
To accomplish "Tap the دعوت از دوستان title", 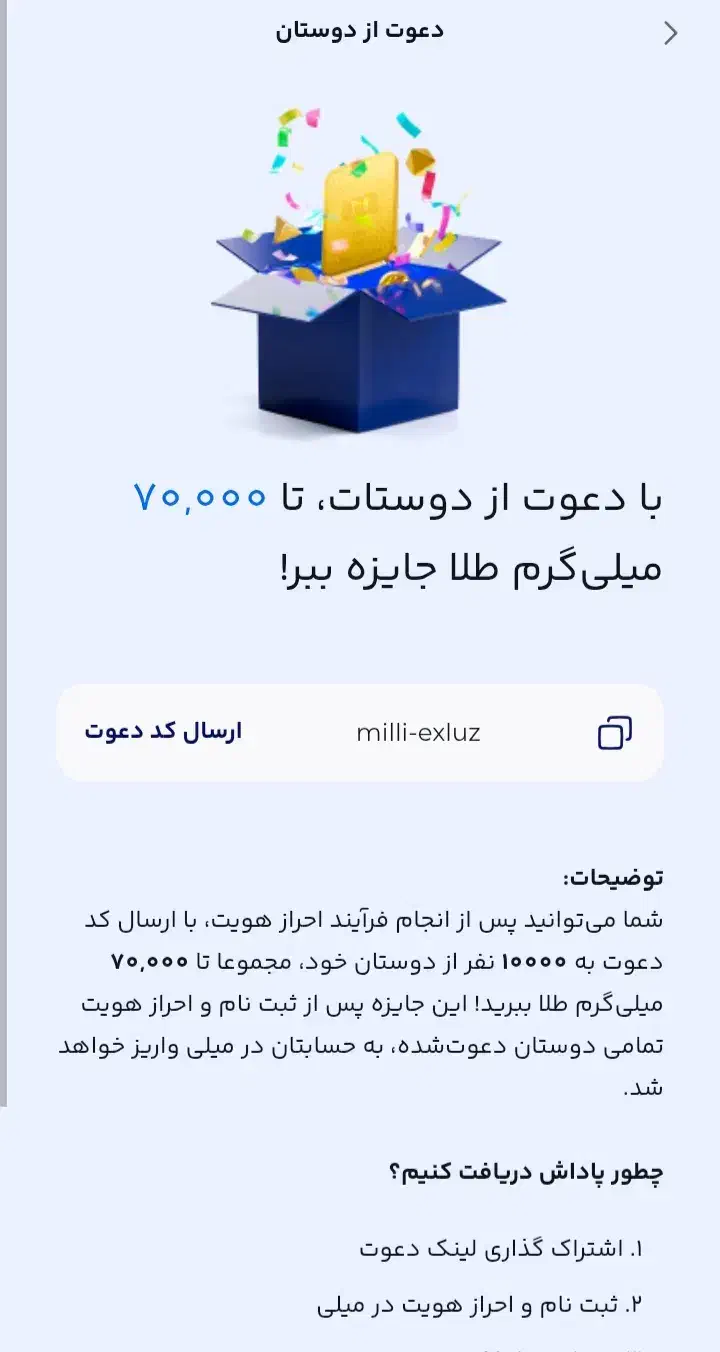I will 358,30.
